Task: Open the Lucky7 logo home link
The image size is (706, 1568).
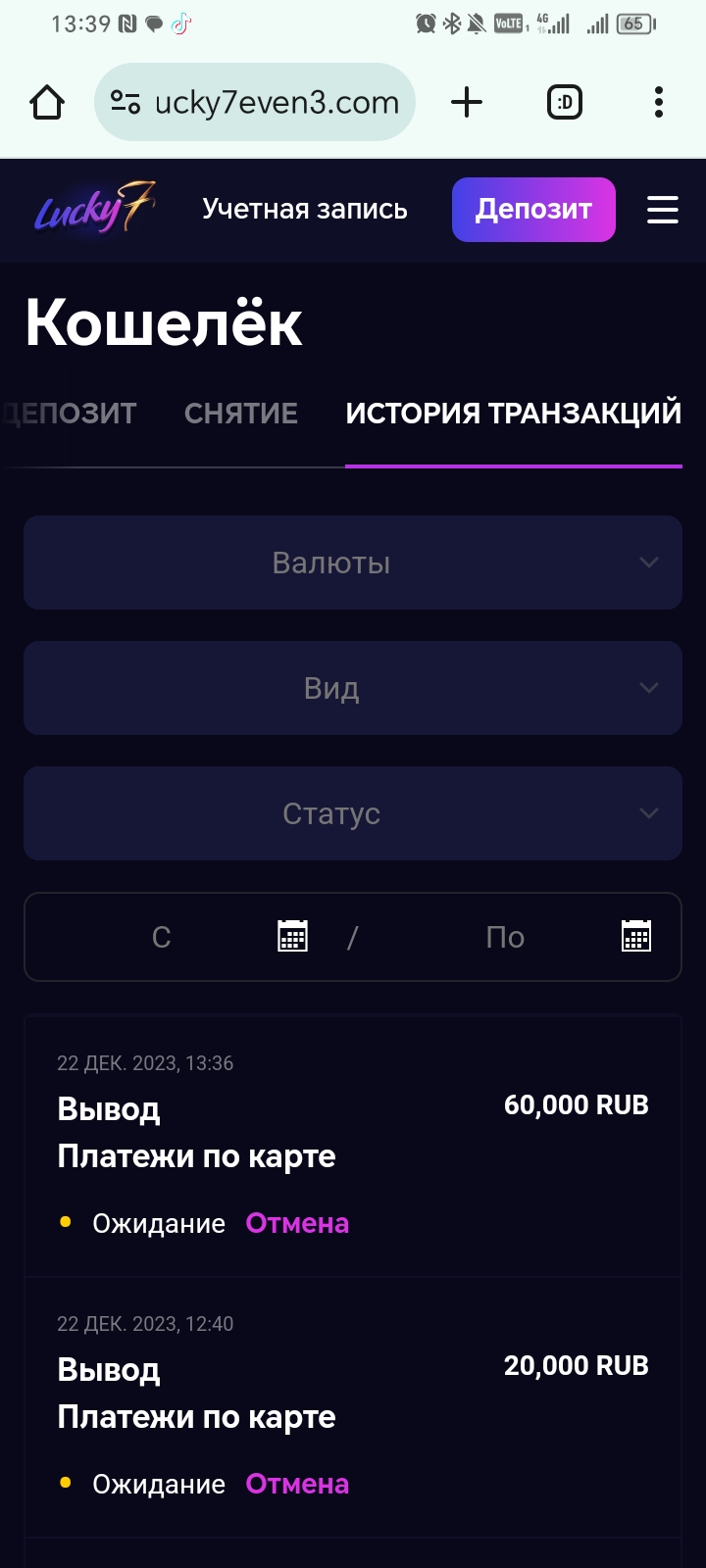Action: 94,210
